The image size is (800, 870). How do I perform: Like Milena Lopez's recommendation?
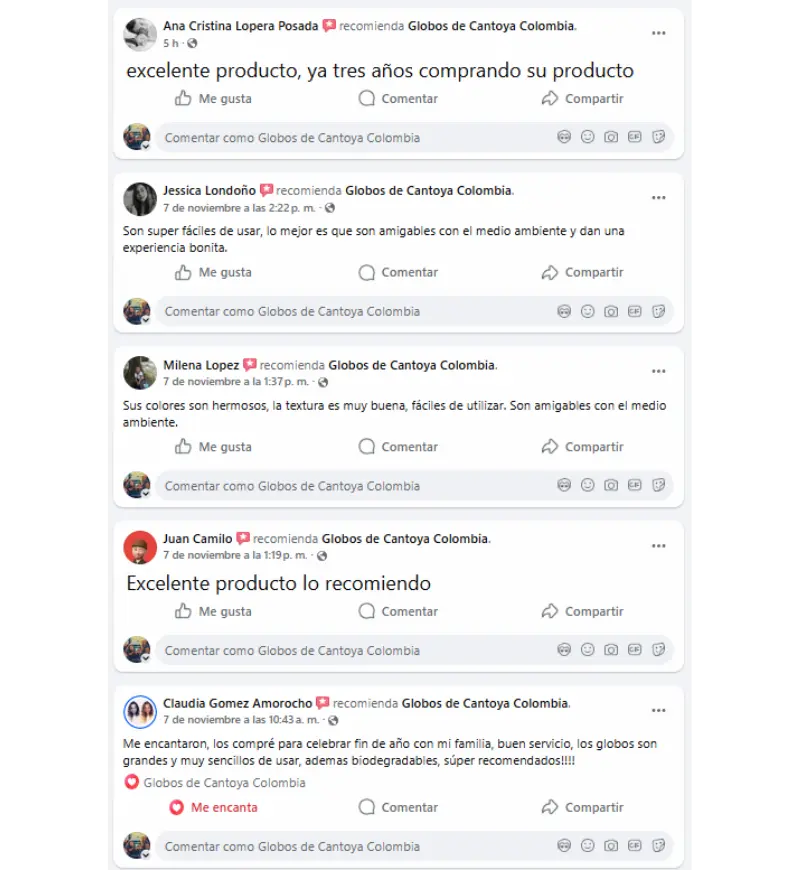[213, 447]
